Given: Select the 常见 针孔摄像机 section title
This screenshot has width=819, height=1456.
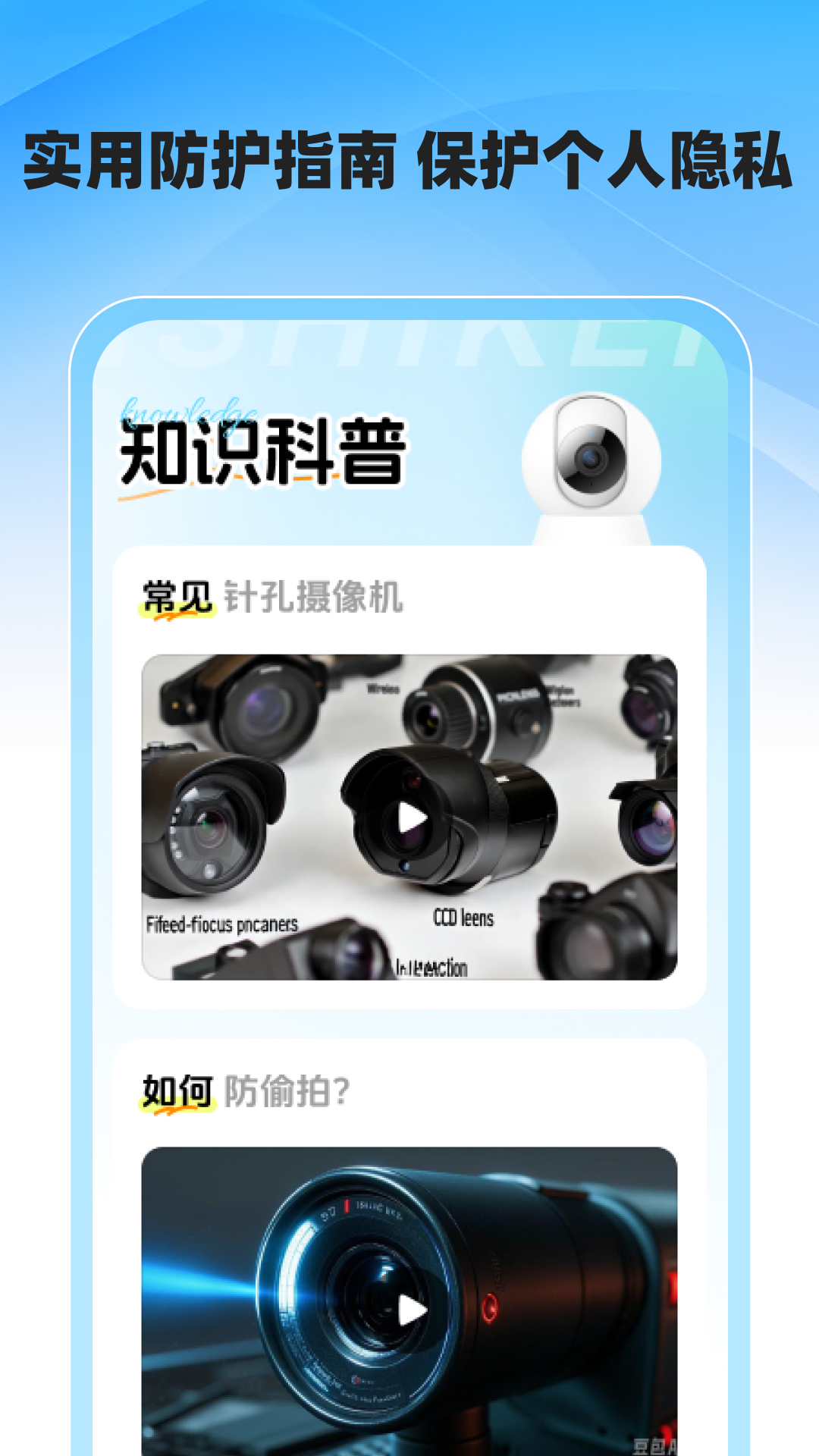Looking at the screenshot, I should tap(273, 597).
